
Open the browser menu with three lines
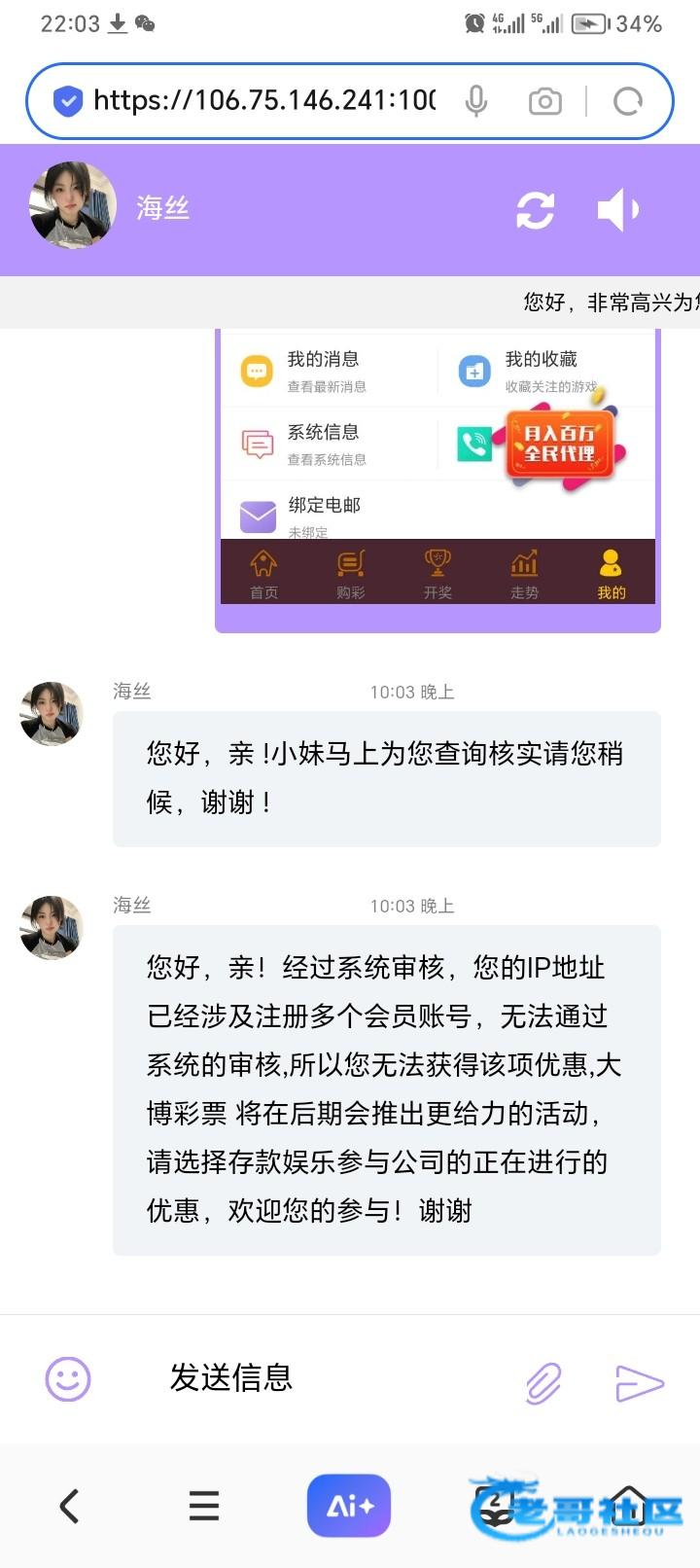(x=204, y=1506)
